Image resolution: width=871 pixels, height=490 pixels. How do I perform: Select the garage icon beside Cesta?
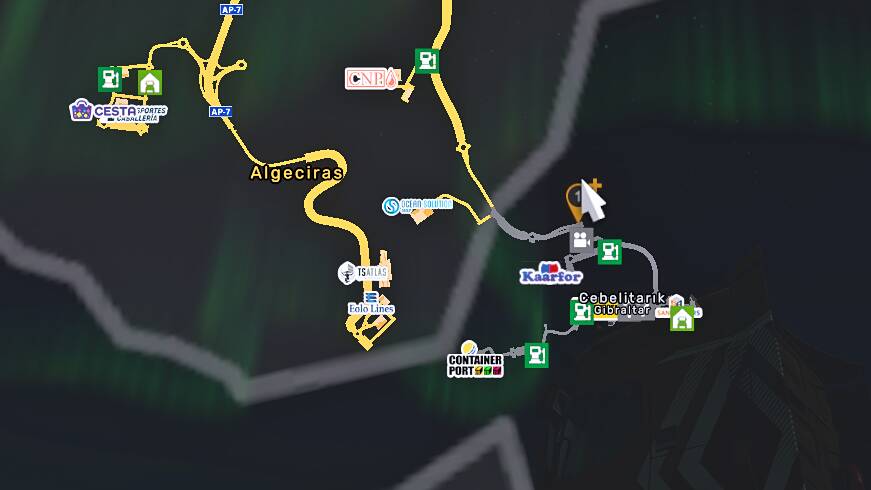[150, 82]
